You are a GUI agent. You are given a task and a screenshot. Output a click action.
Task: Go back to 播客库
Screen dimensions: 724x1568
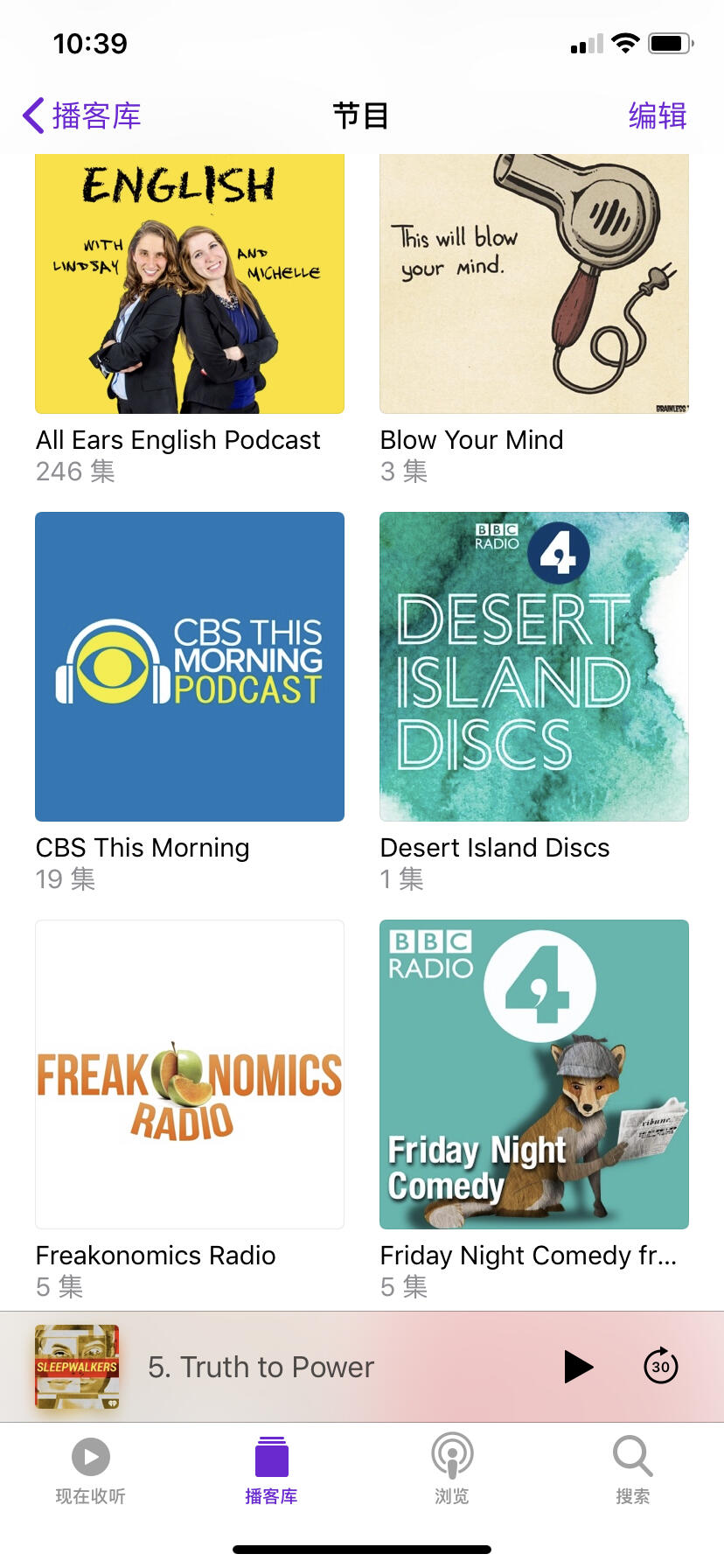[x=82, y=115]
